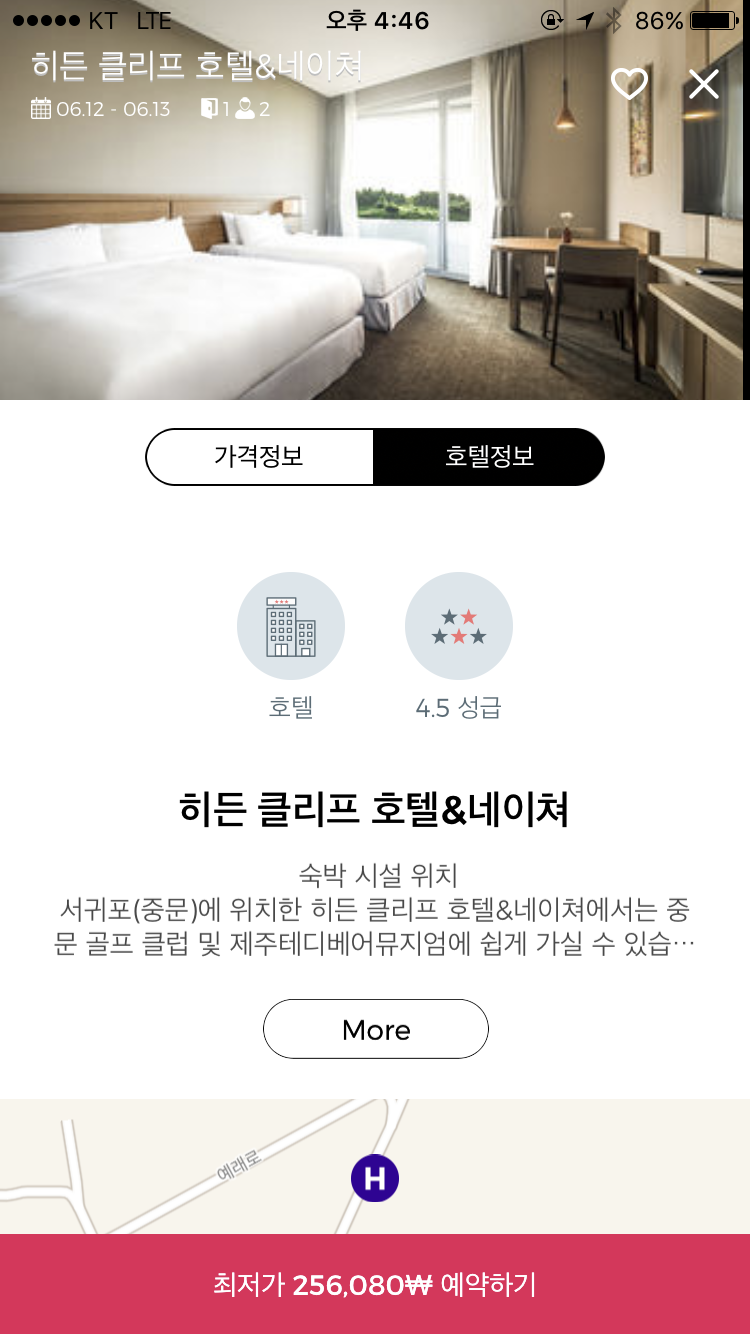This screenshot has height=1334, width=750.
Task: Tap the 4.5 star rating icon
Action: (459, 625)
